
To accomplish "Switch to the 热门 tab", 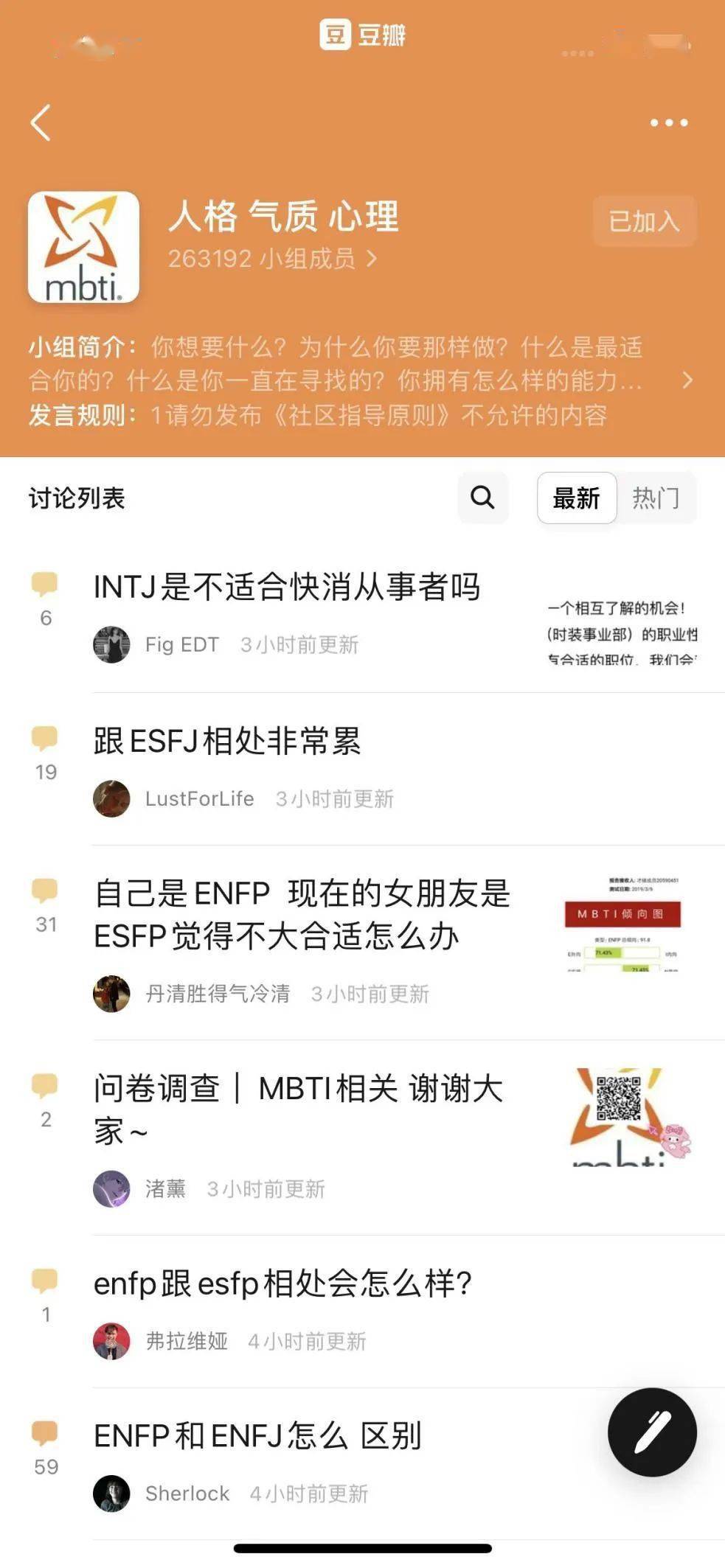I will pyautogui.click(x=656, y=499).
